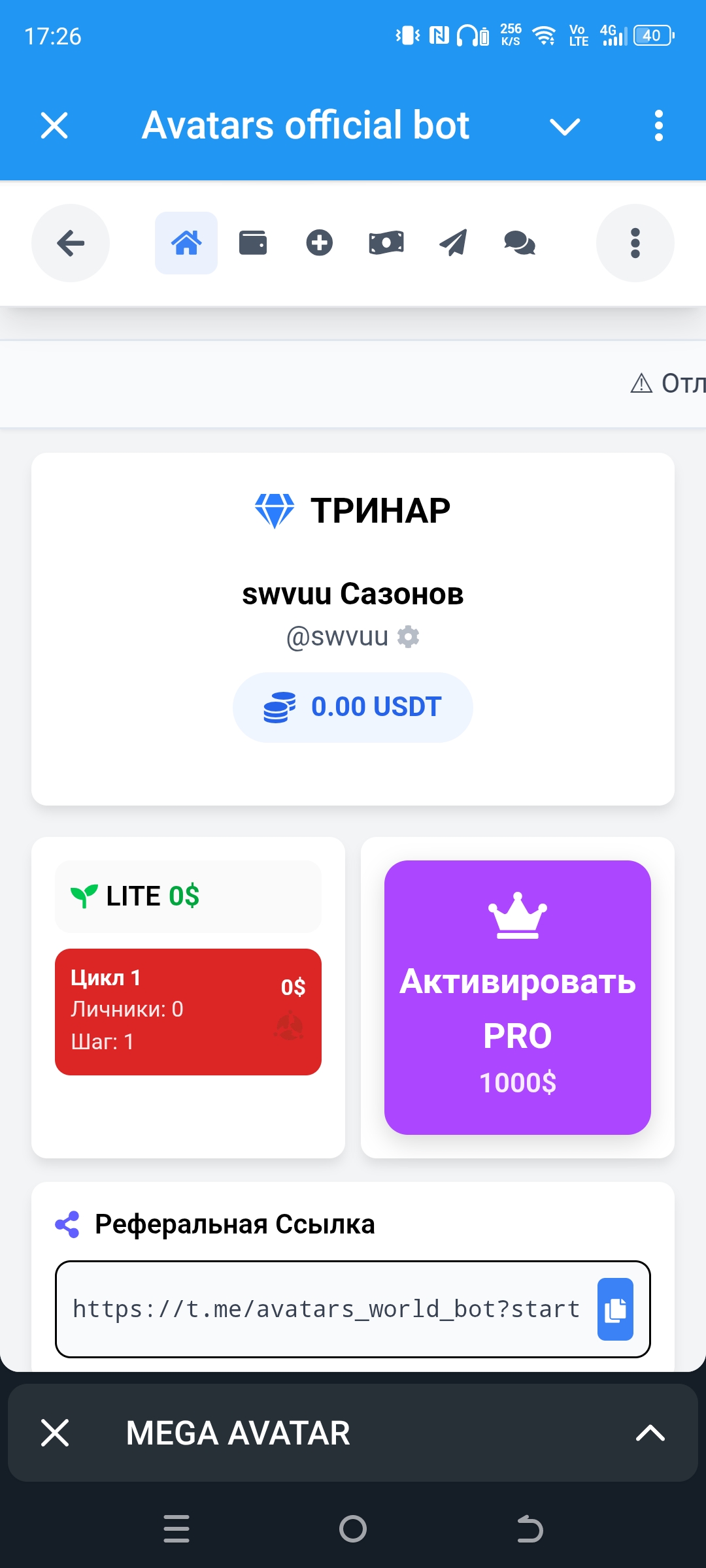
Task: Open the round three-dot menu button
Action: tap(635, 243)
